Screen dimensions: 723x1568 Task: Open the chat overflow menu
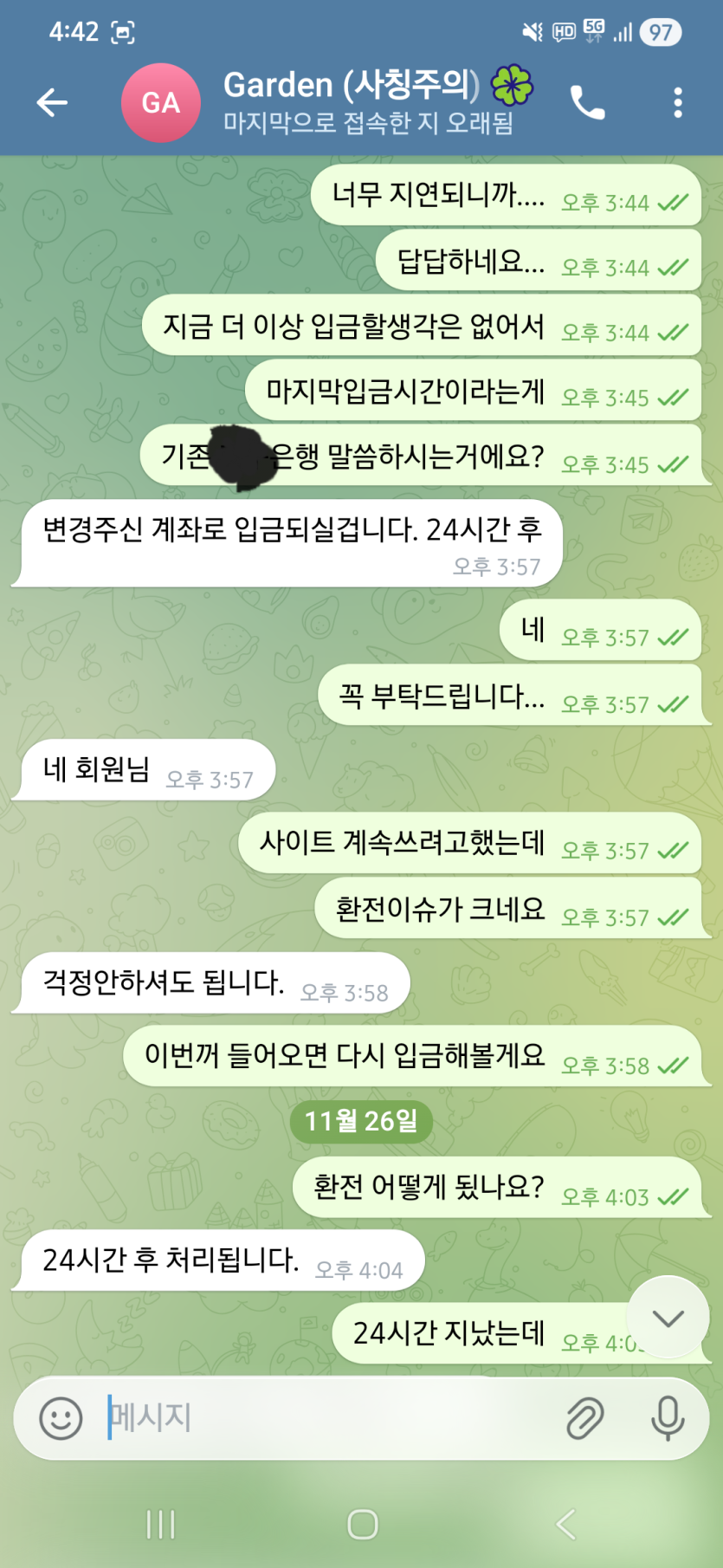(678, 103)
